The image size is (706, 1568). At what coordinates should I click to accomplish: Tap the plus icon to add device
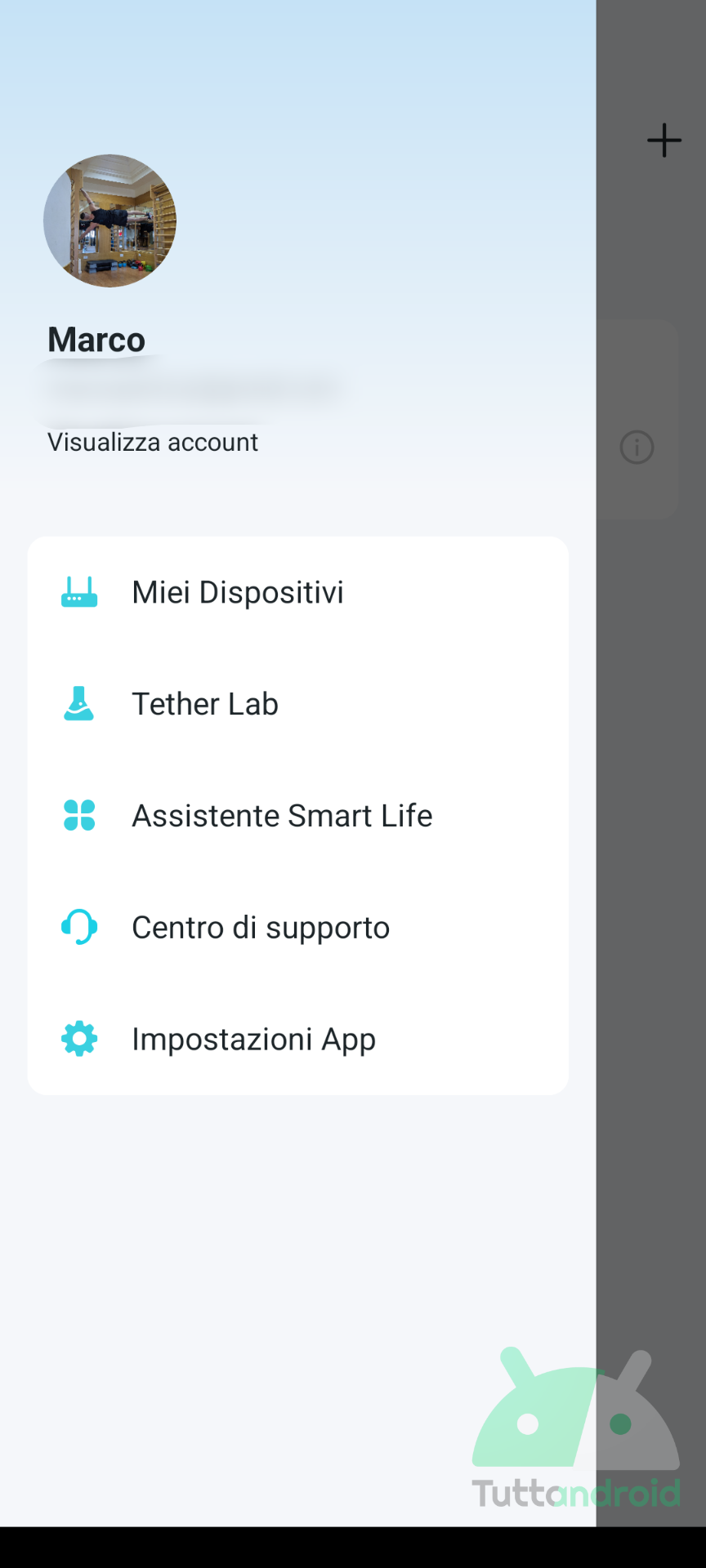[664, 140]
